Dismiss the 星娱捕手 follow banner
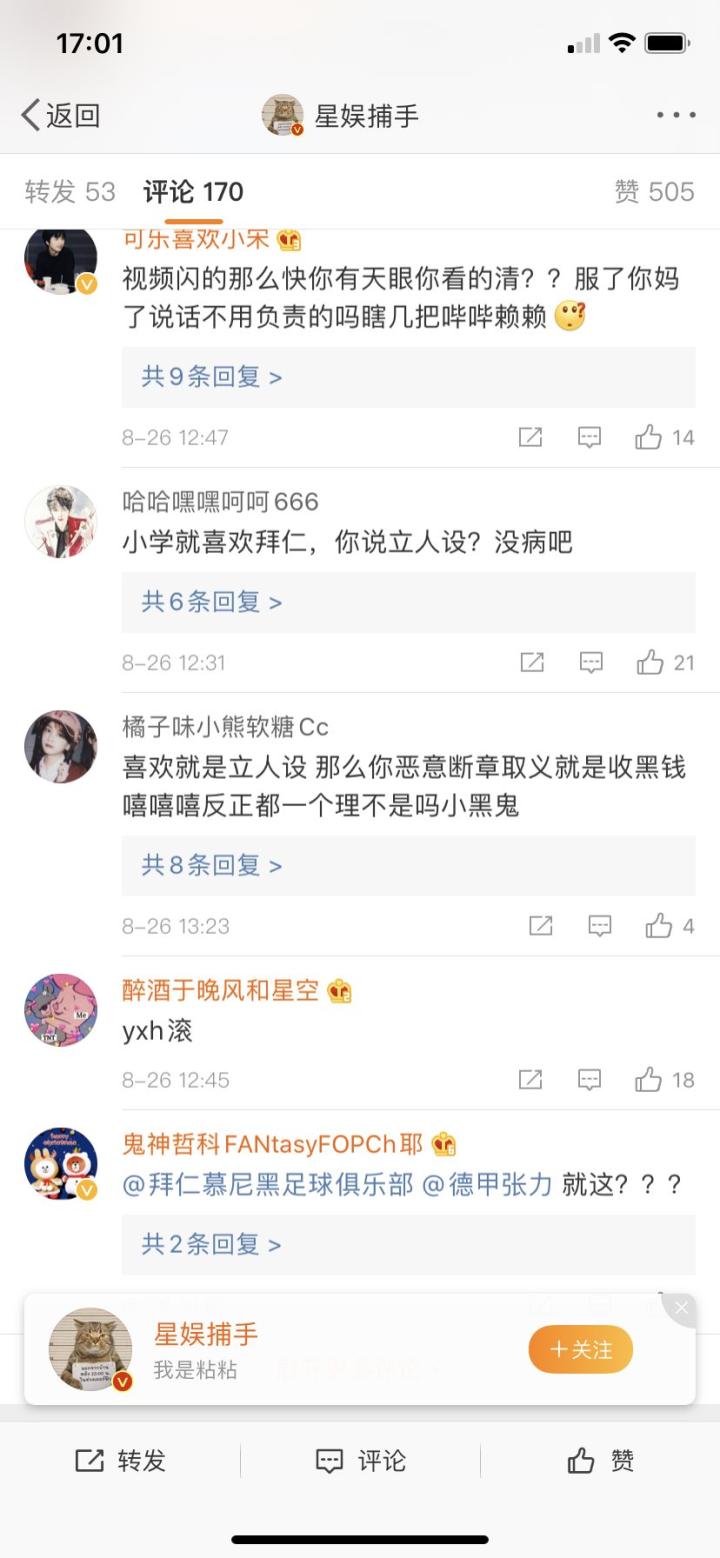 [681, 1308]
